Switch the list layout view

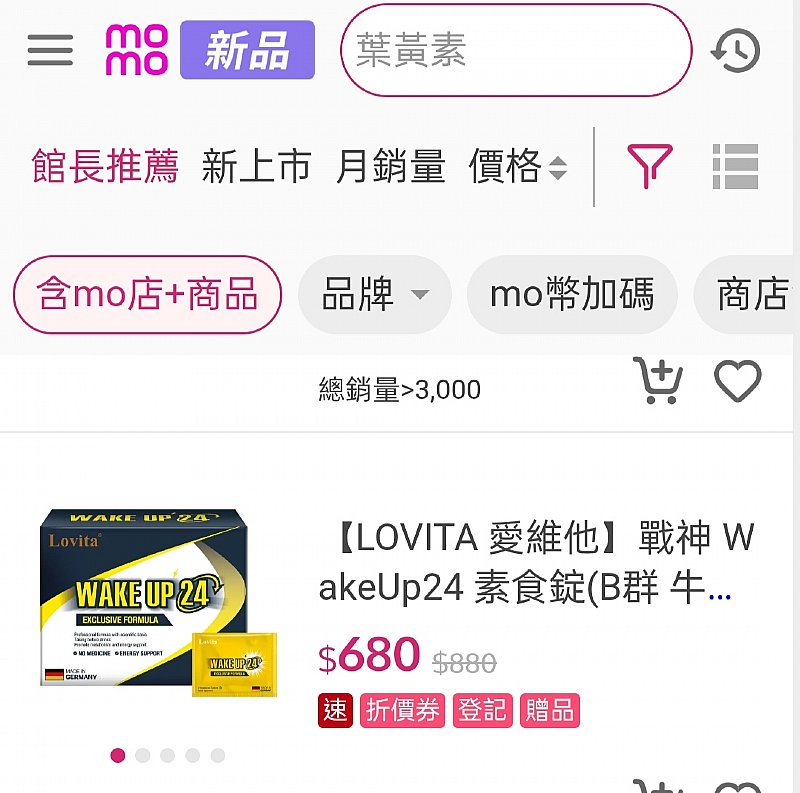coord(735,166)
